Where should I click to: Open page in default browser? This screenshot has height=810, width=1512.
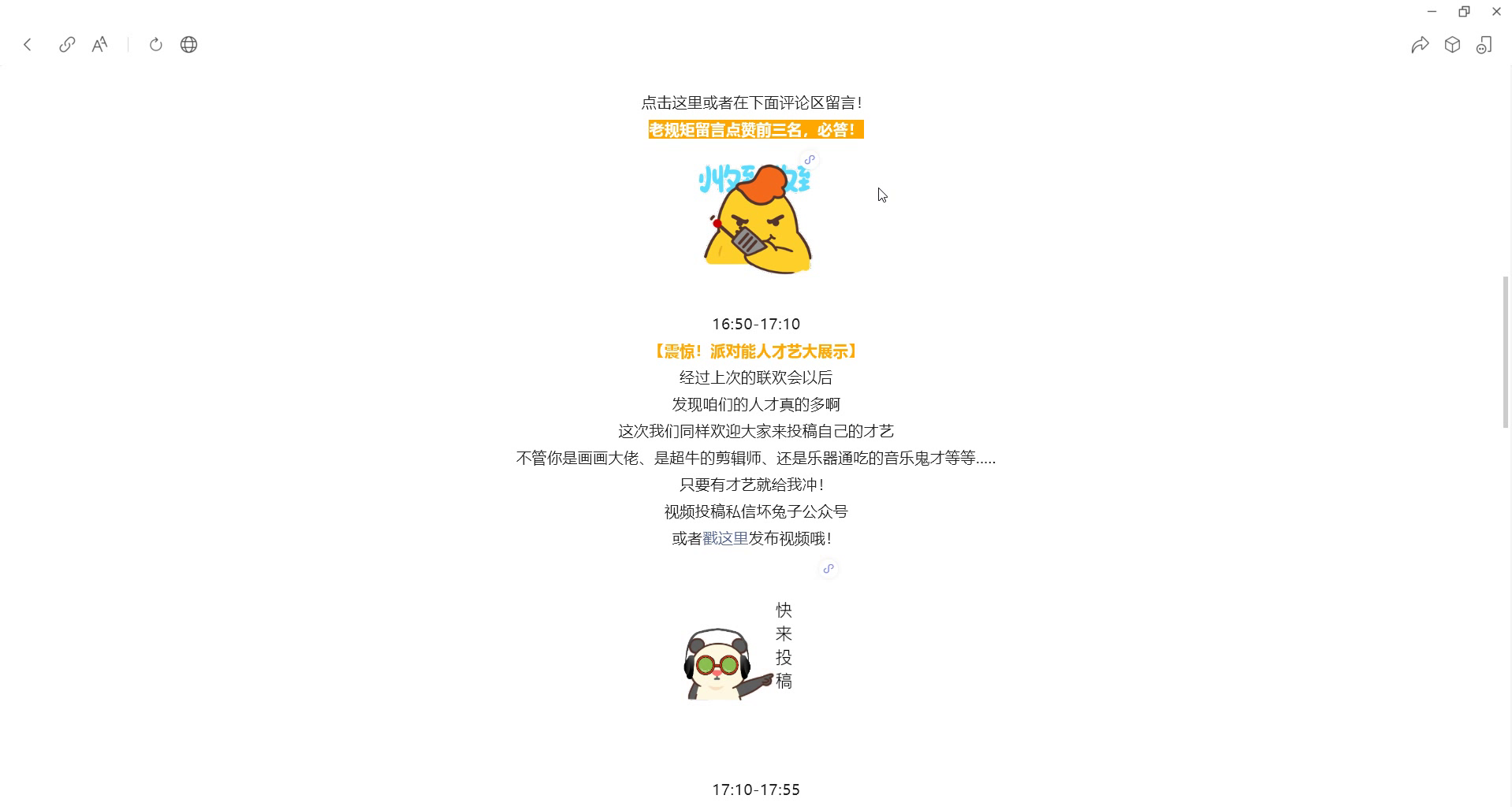pos(188,45)
